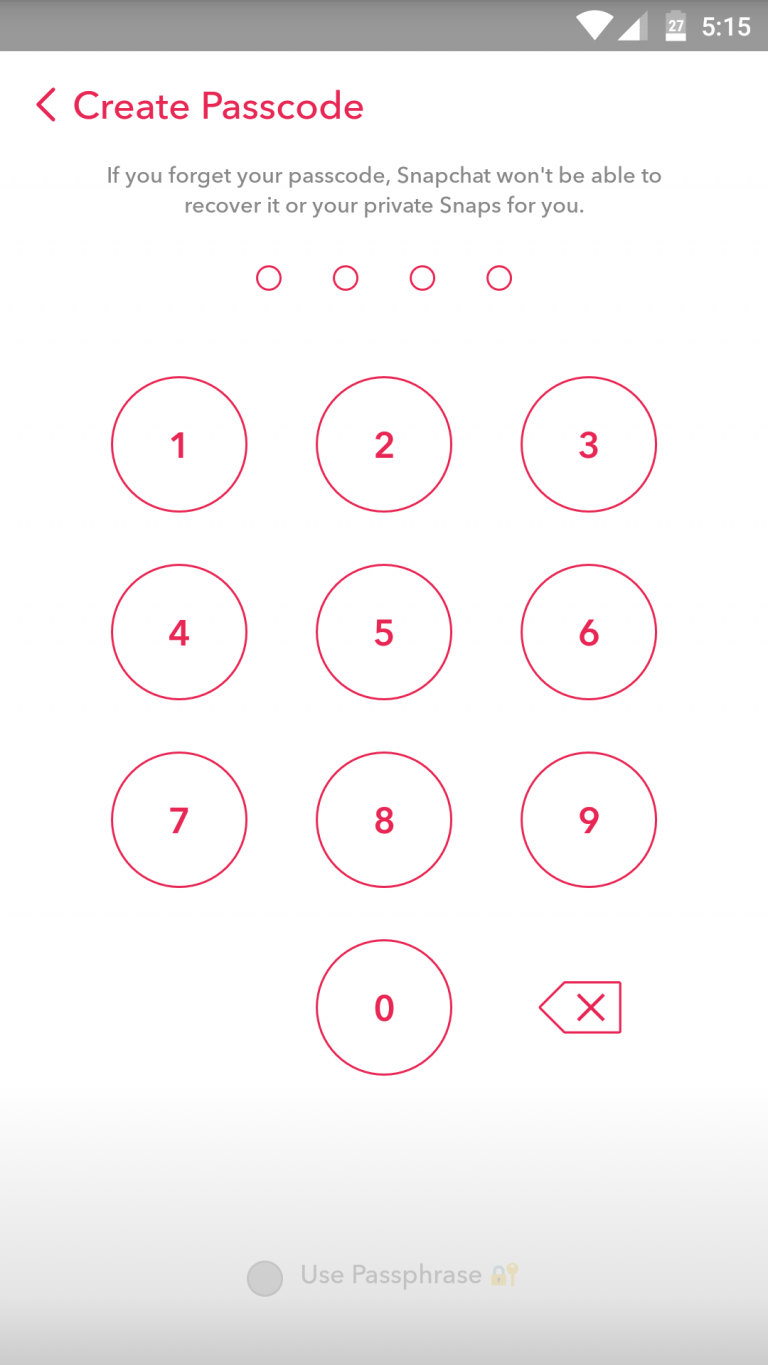768x1365 pixels.
Task: Enter digit 1 on the keypad
Action: point(179,444)
